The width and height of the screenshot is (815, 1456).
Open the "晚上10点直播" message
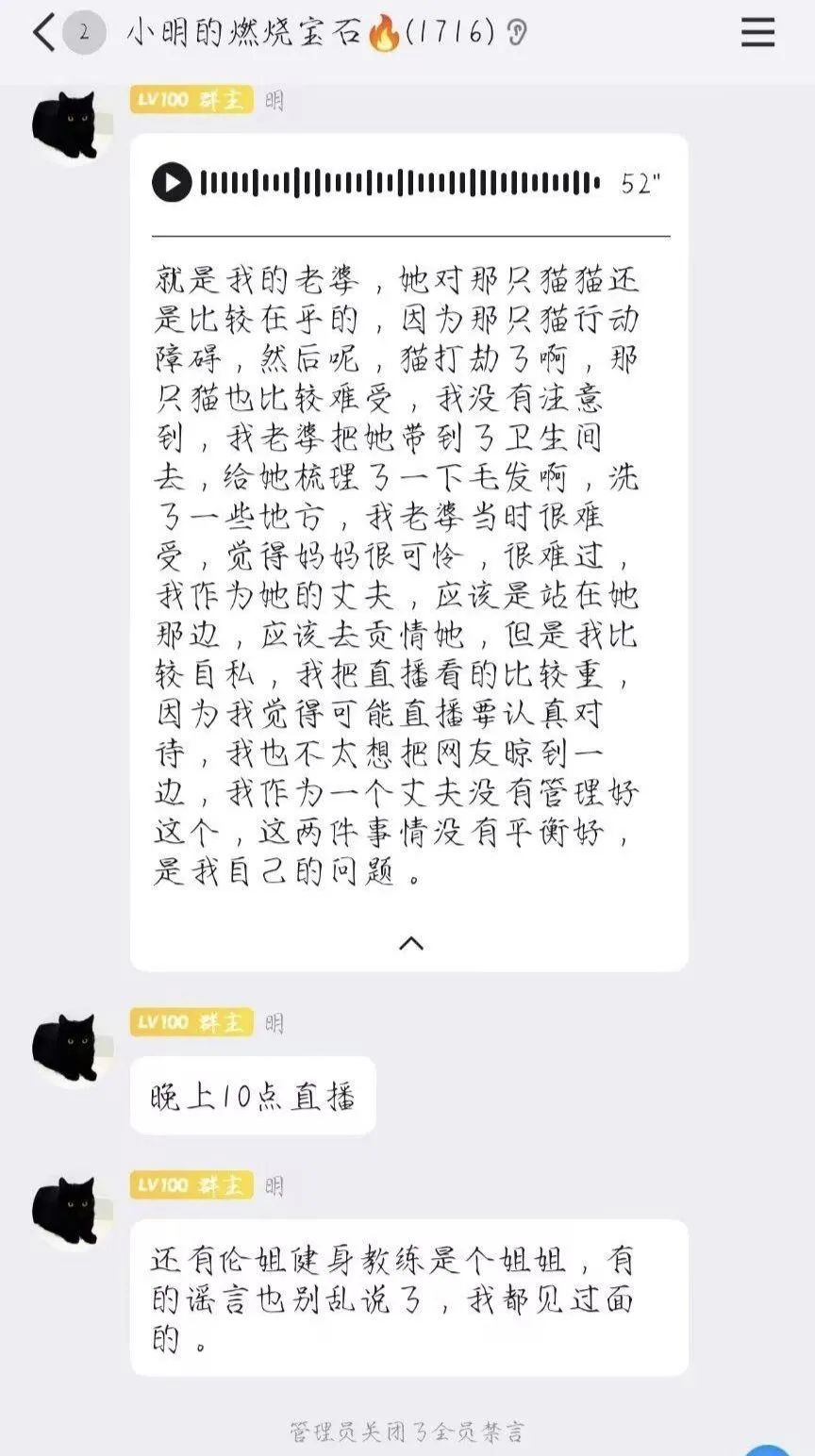pos(253,1096)
